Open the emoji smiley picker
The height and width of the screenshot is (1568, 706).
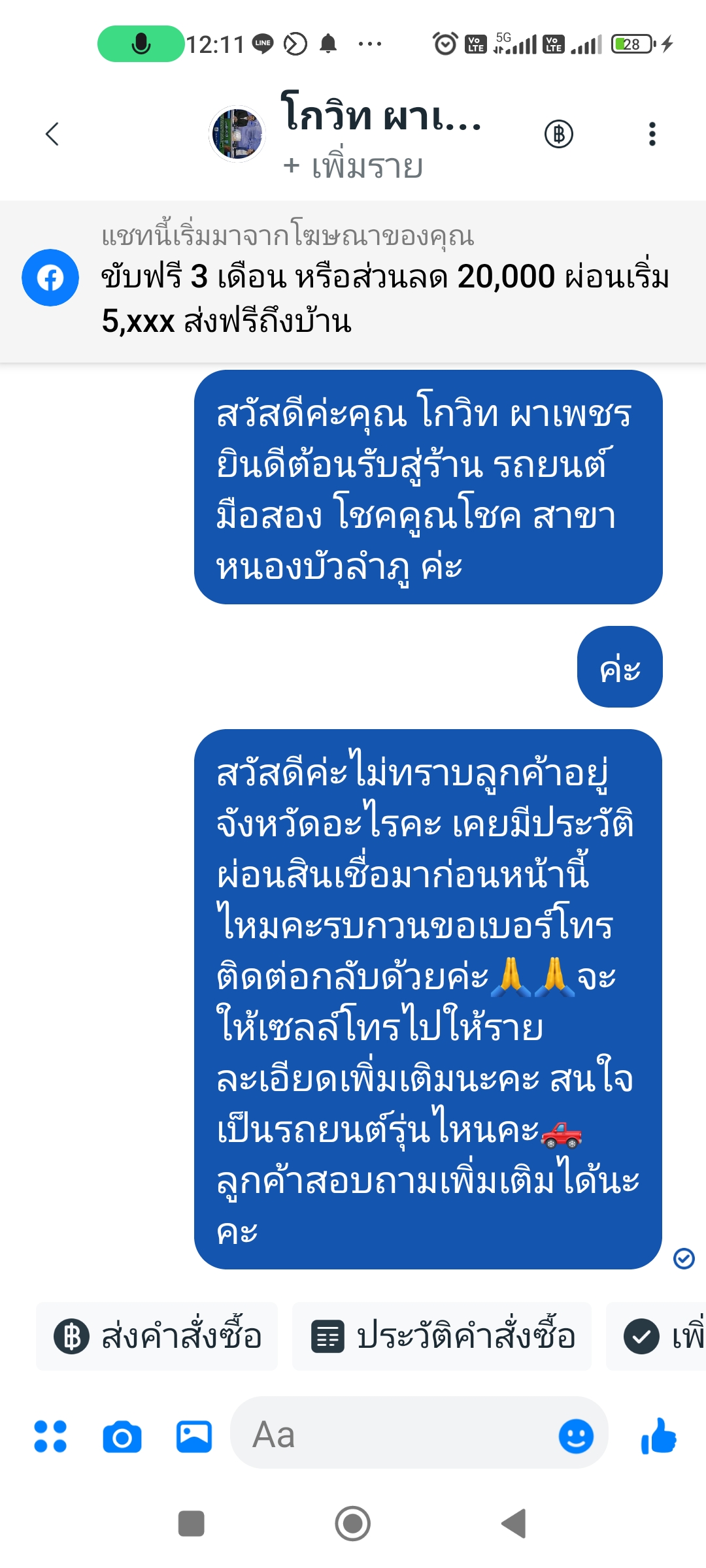click(576, 1436)
